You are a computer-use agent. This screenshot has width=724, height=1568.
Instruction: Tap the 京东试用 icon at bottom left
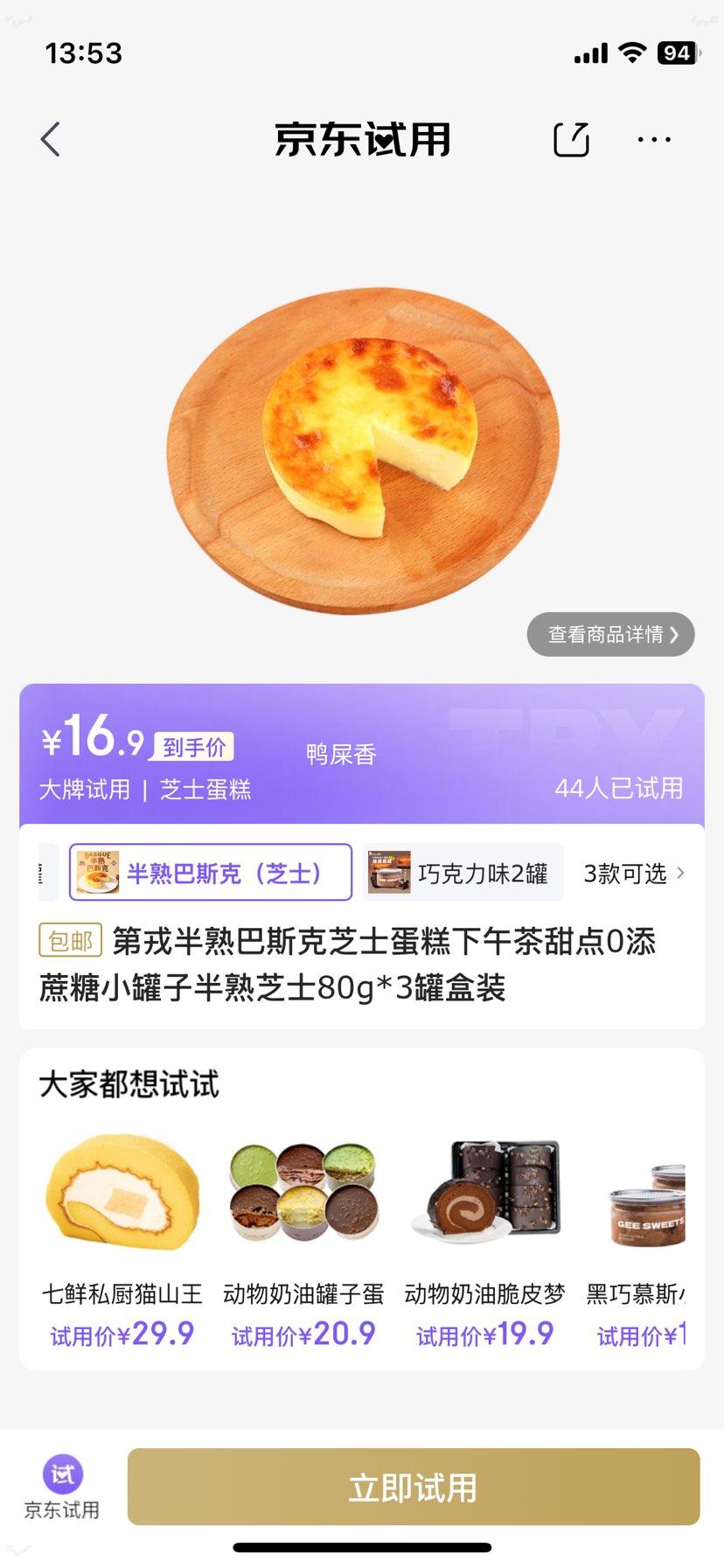coord(59,1480)
